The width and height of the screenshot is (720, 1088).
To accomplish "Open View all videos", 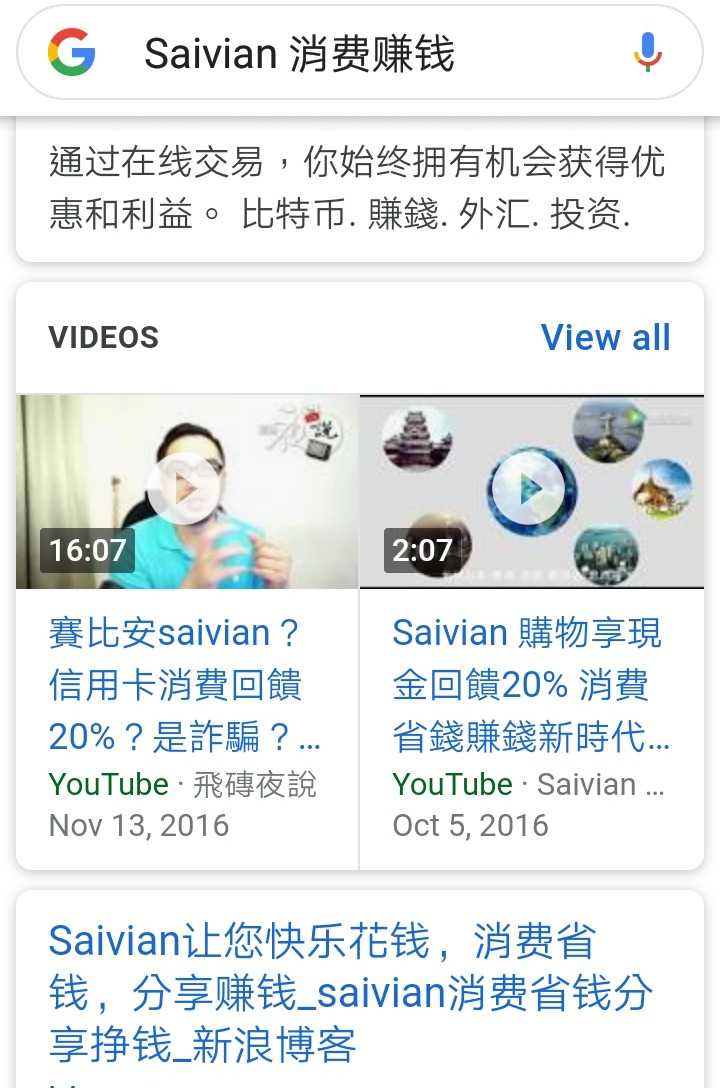I will (x=605, y=338).
